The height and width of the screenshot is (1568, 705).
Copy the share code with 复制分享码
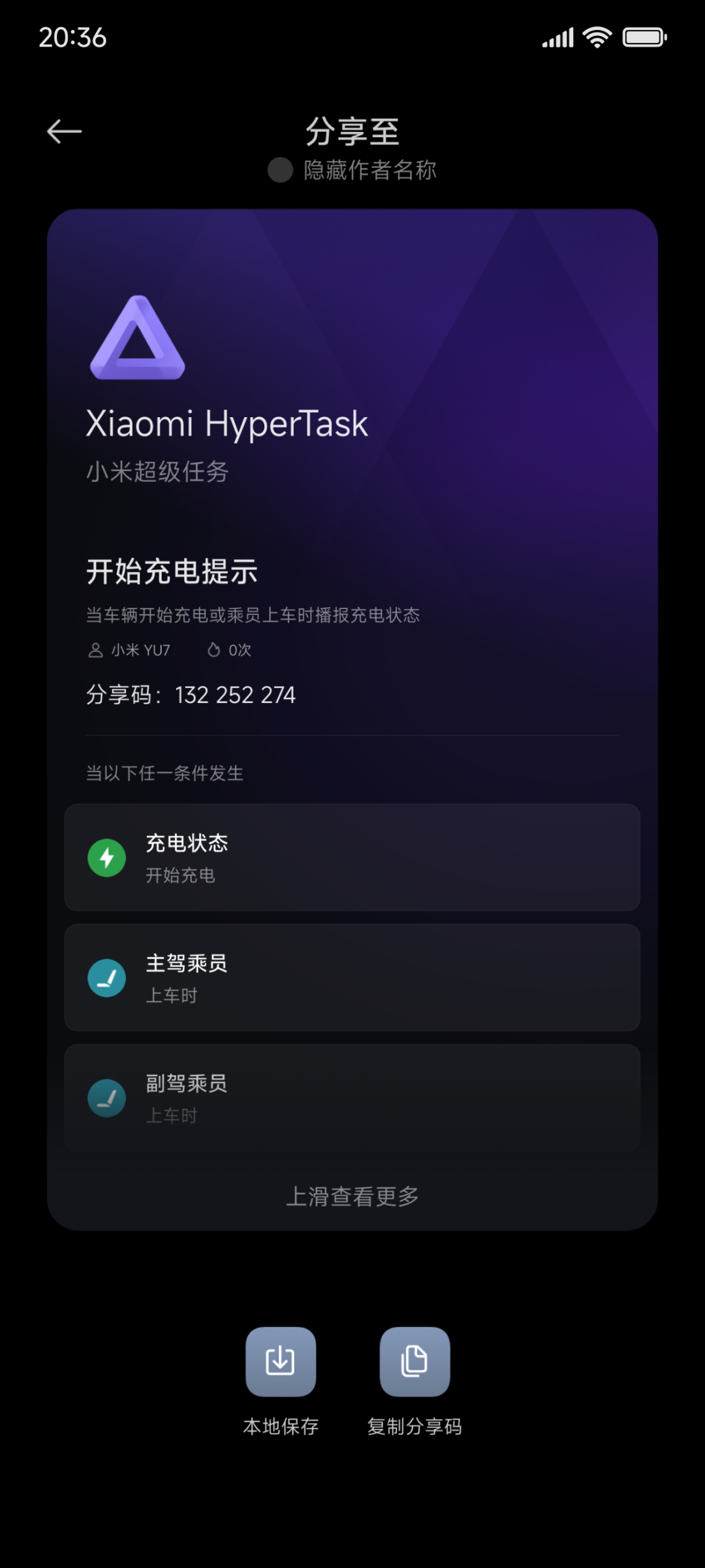[415, 1362]
